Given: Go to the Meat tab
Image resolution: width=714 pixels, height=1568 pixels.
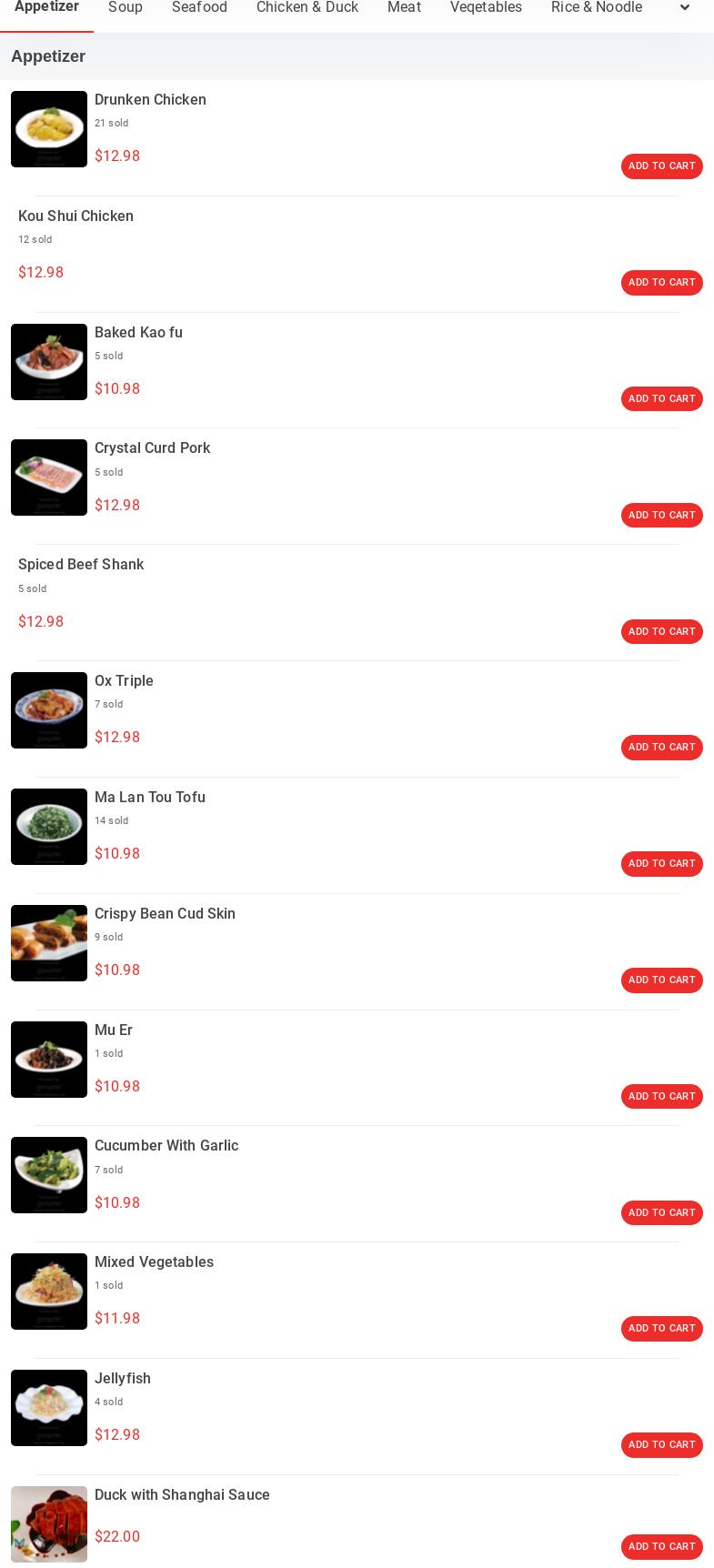Looking at the screenshot, I should pyautogui.click(x=404, y=8).
